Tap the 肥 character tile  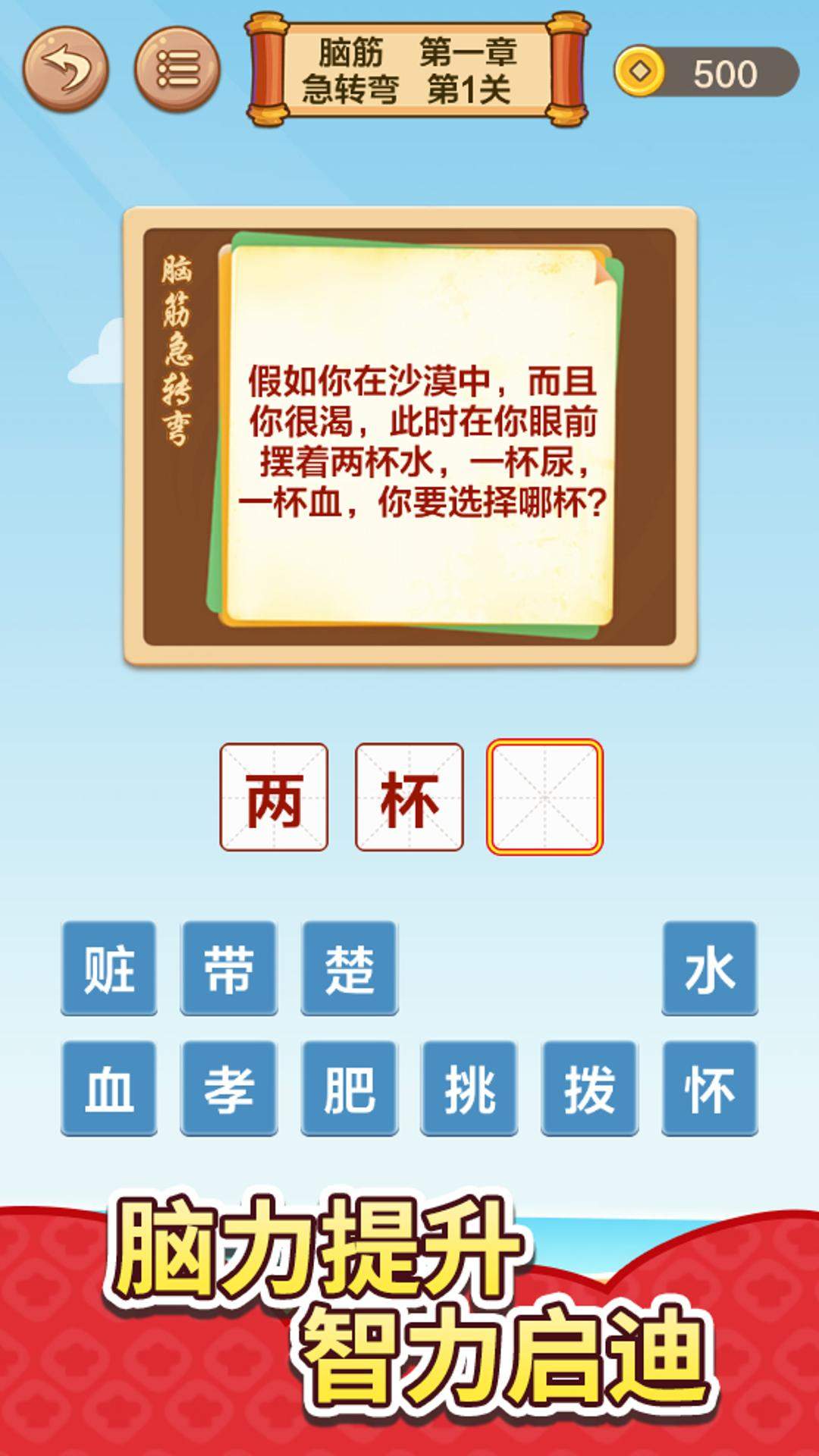click(349, 1088)
